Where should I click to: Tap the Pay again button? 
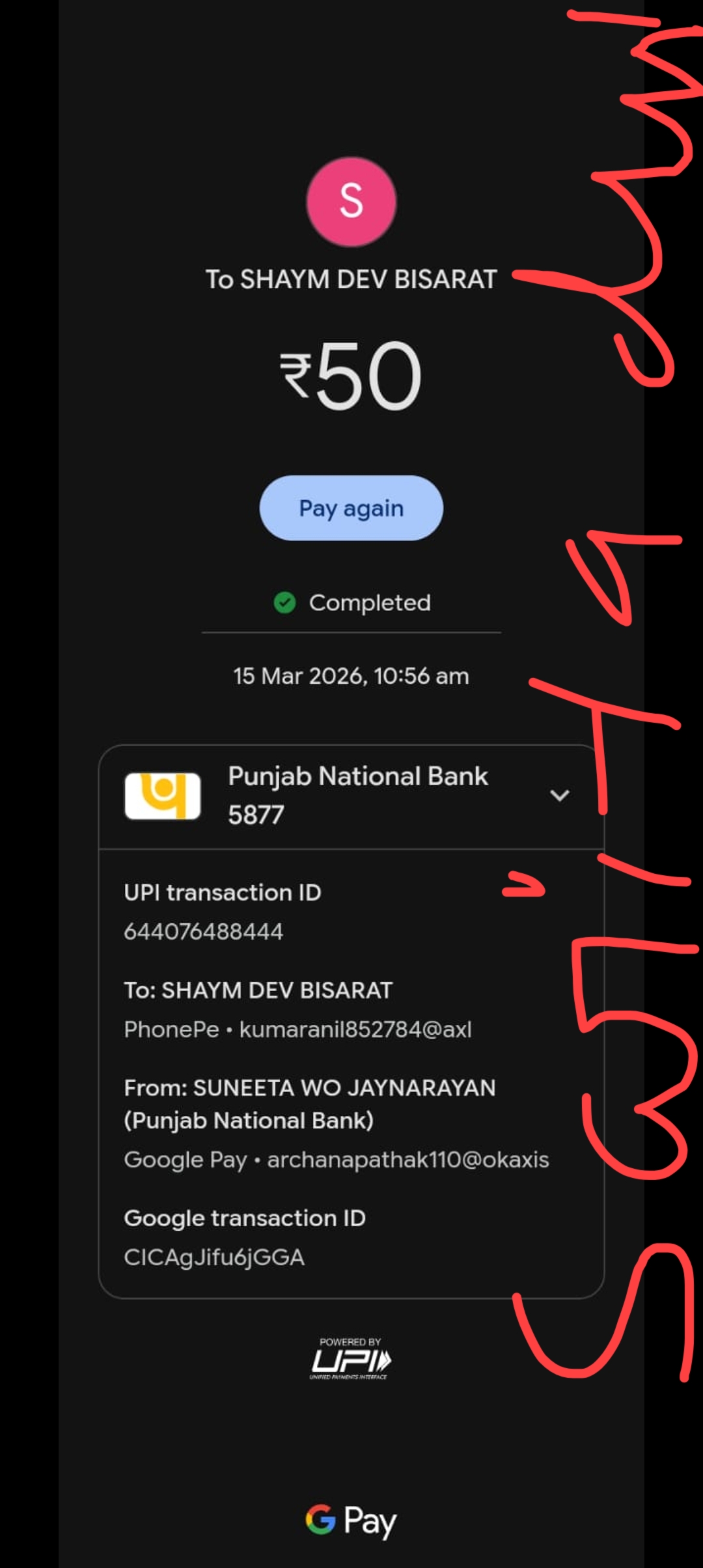click(x=351, y=508)
